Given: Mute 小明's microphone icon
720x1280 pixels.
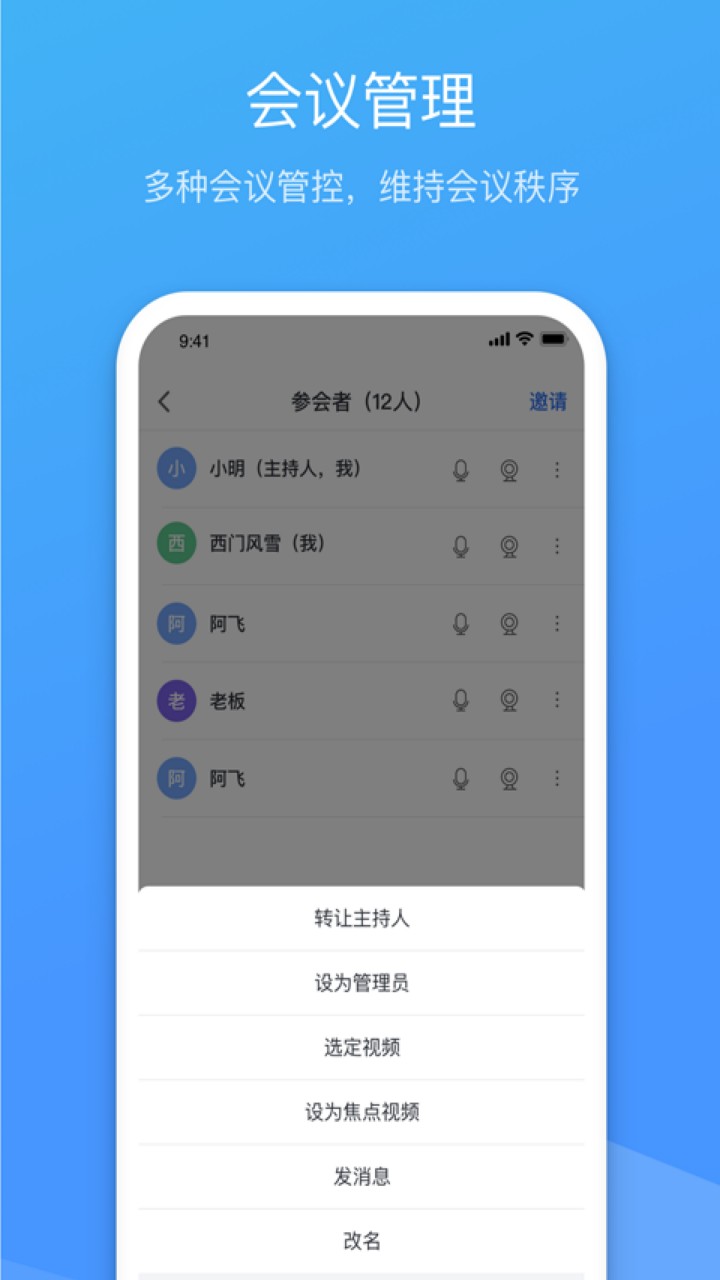Looking at the screenshot, I should click(x=462, y=468).
